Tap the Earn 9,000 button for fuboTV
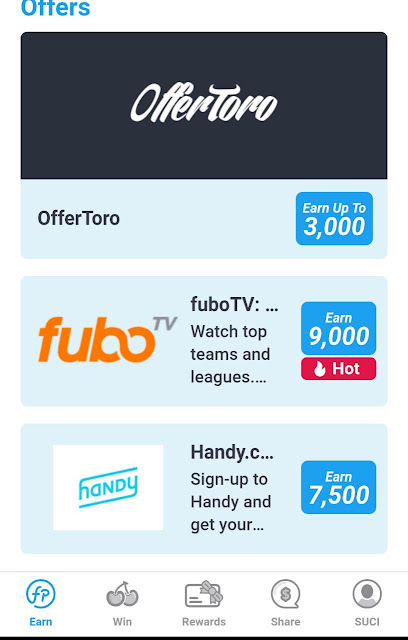The height and width of the screenshot is (640, 408). [338, 329]
